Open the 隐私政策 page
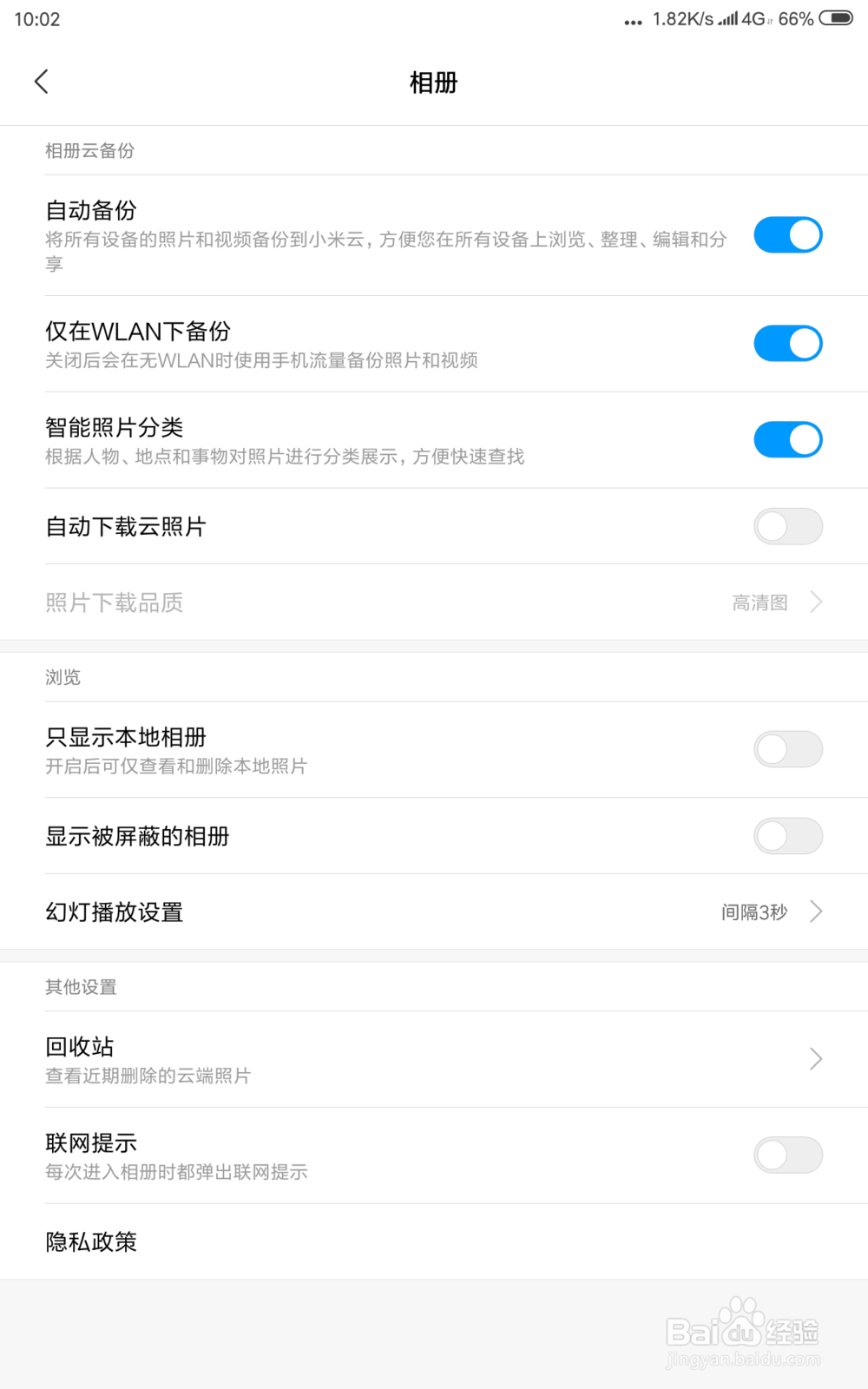Viewport: 868px width, 1389px height. click(91, 1241)
